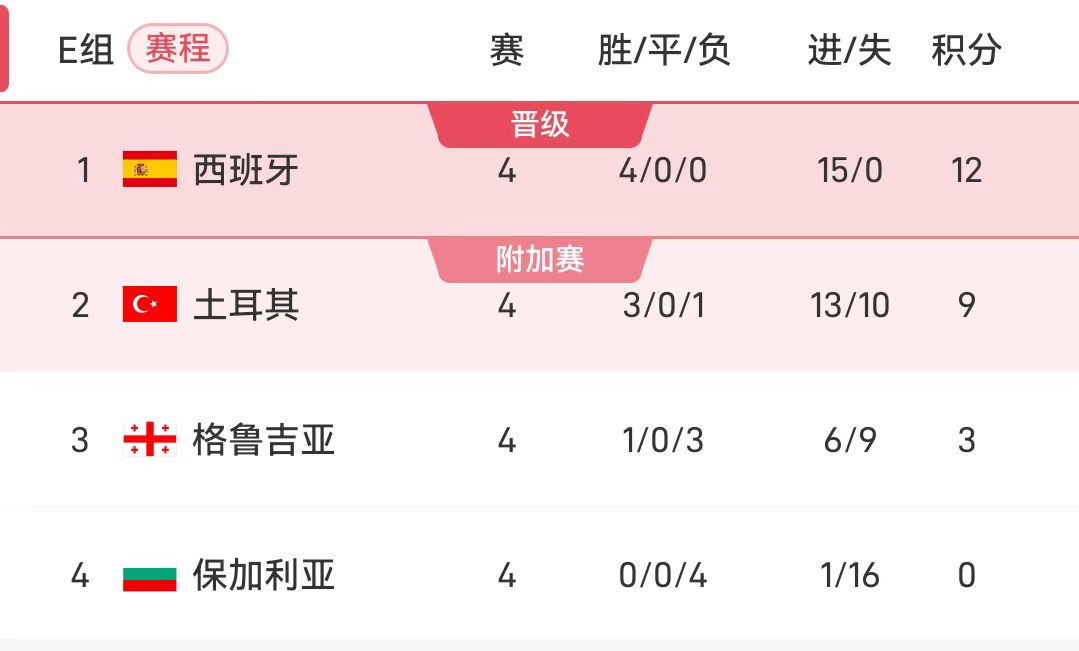Open the 西班牙 team row
1079x651 pixels.
[245, 171]
